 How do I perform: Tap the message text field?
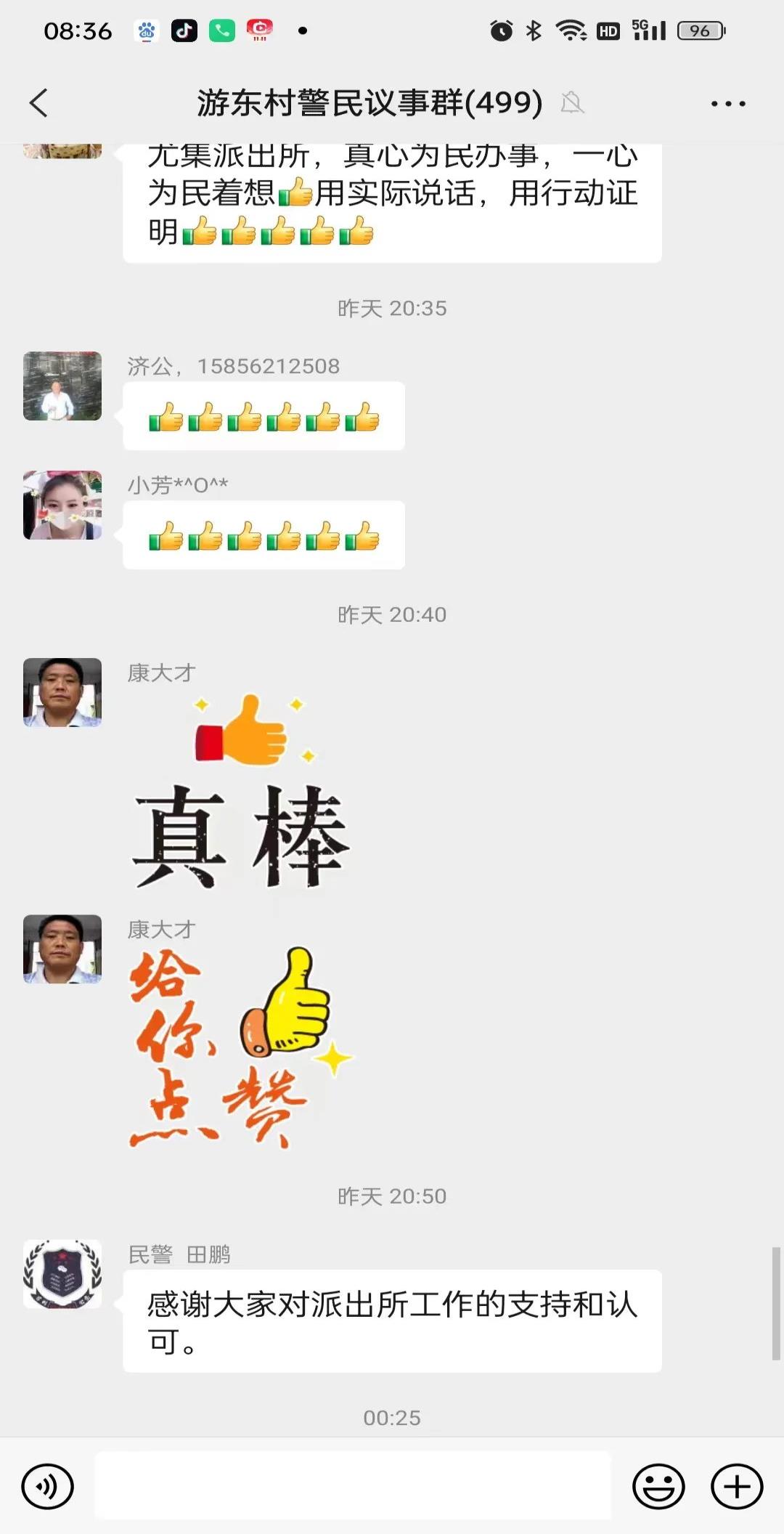pyautogui.click(x=353, y=1485)
